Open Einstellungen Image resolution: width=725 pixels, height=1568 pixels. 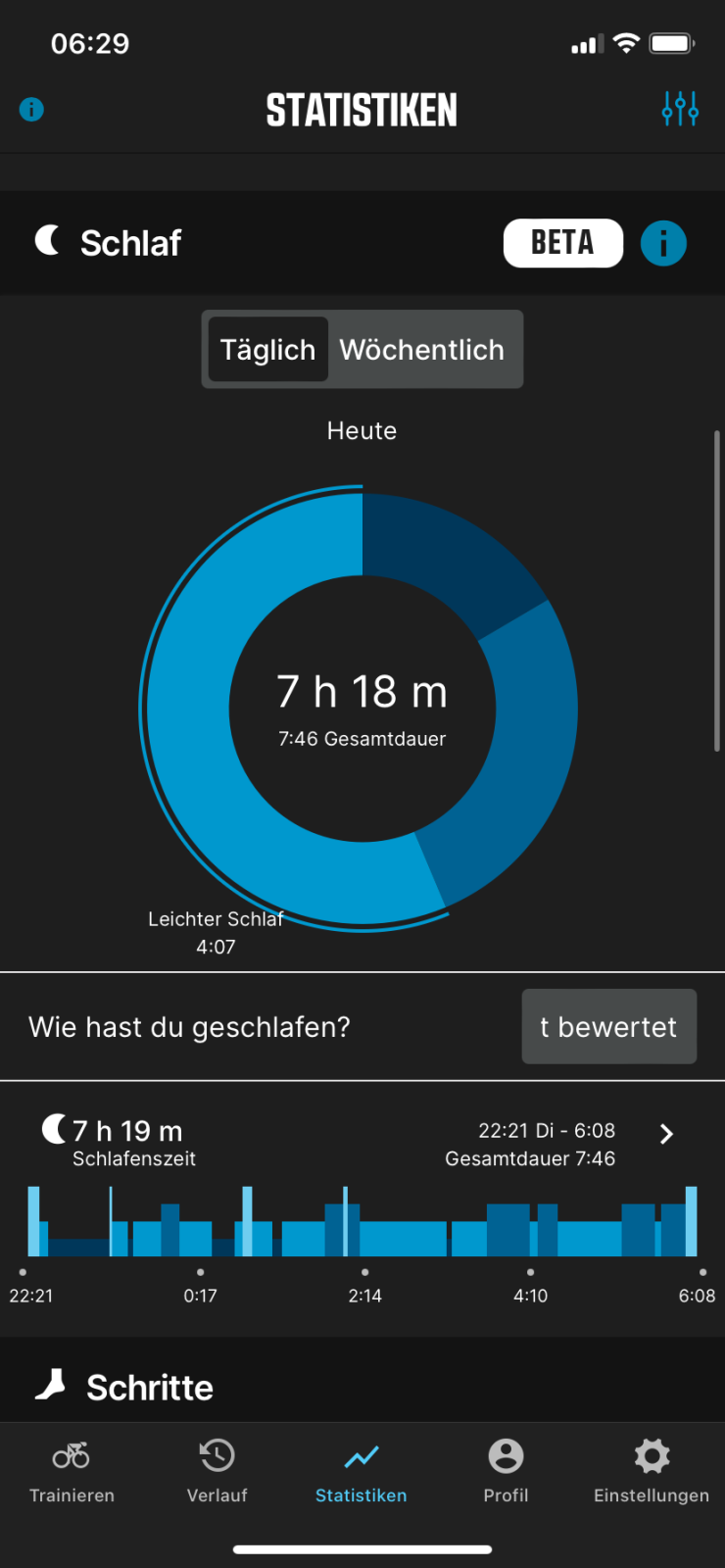click(652, 1470)
